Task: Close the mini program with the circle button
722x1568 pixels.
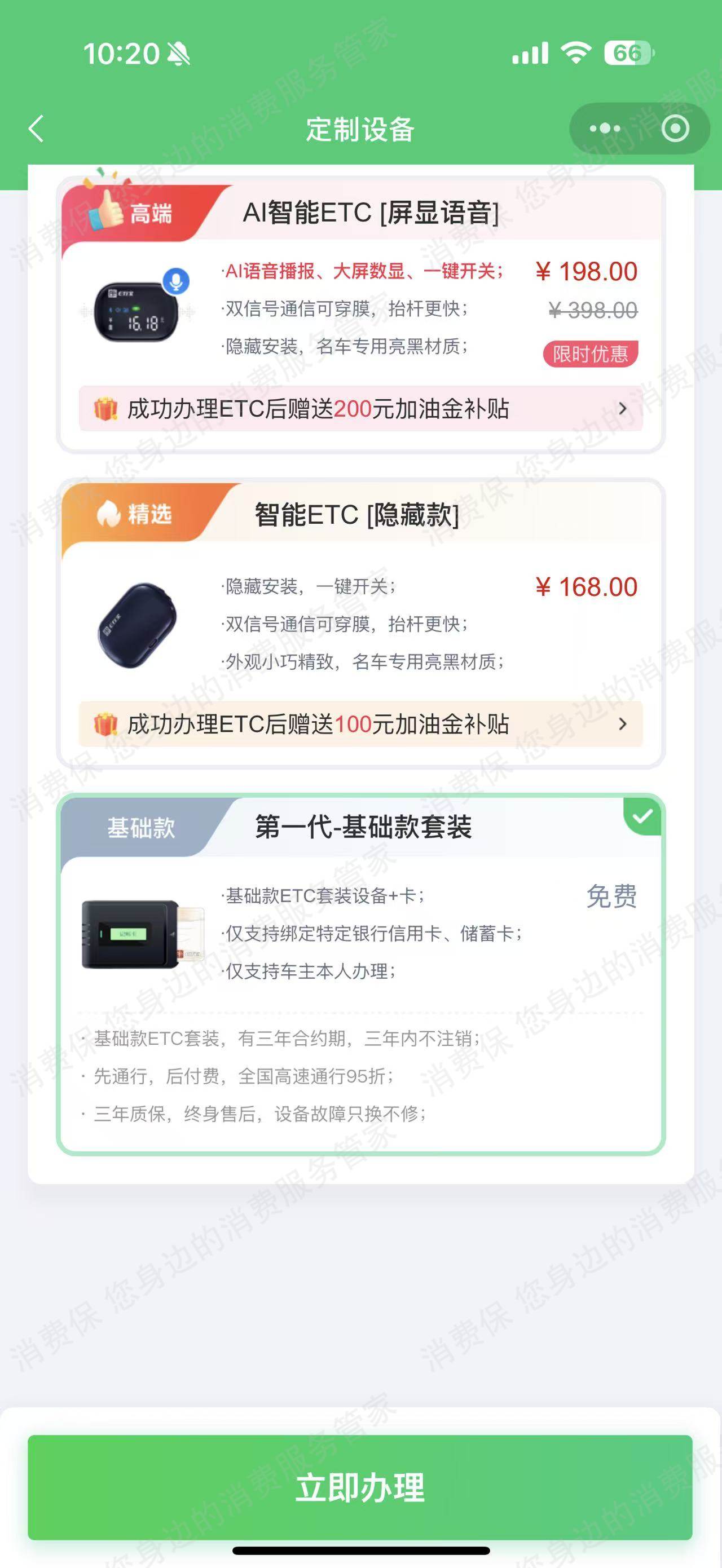Action: (x=675, y=129)
